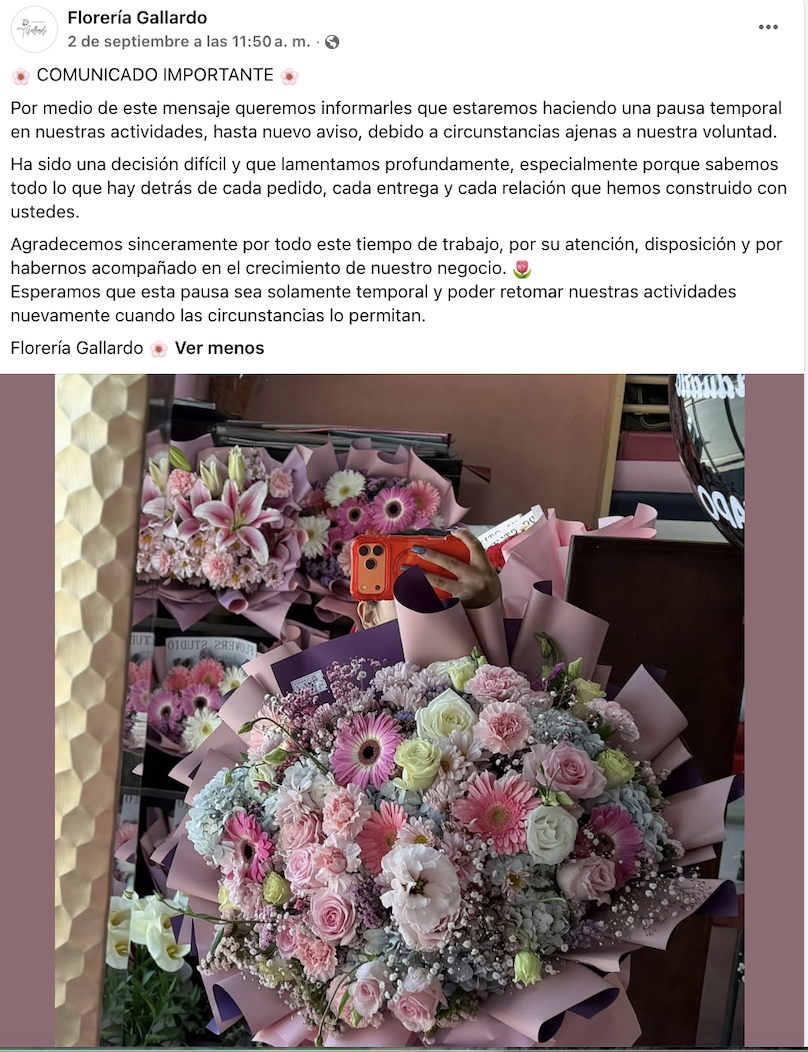The height and width of the screenshot is (1052, 808).
Task: Collapse the post text with Ver menos
Action: tap(219, 348)
